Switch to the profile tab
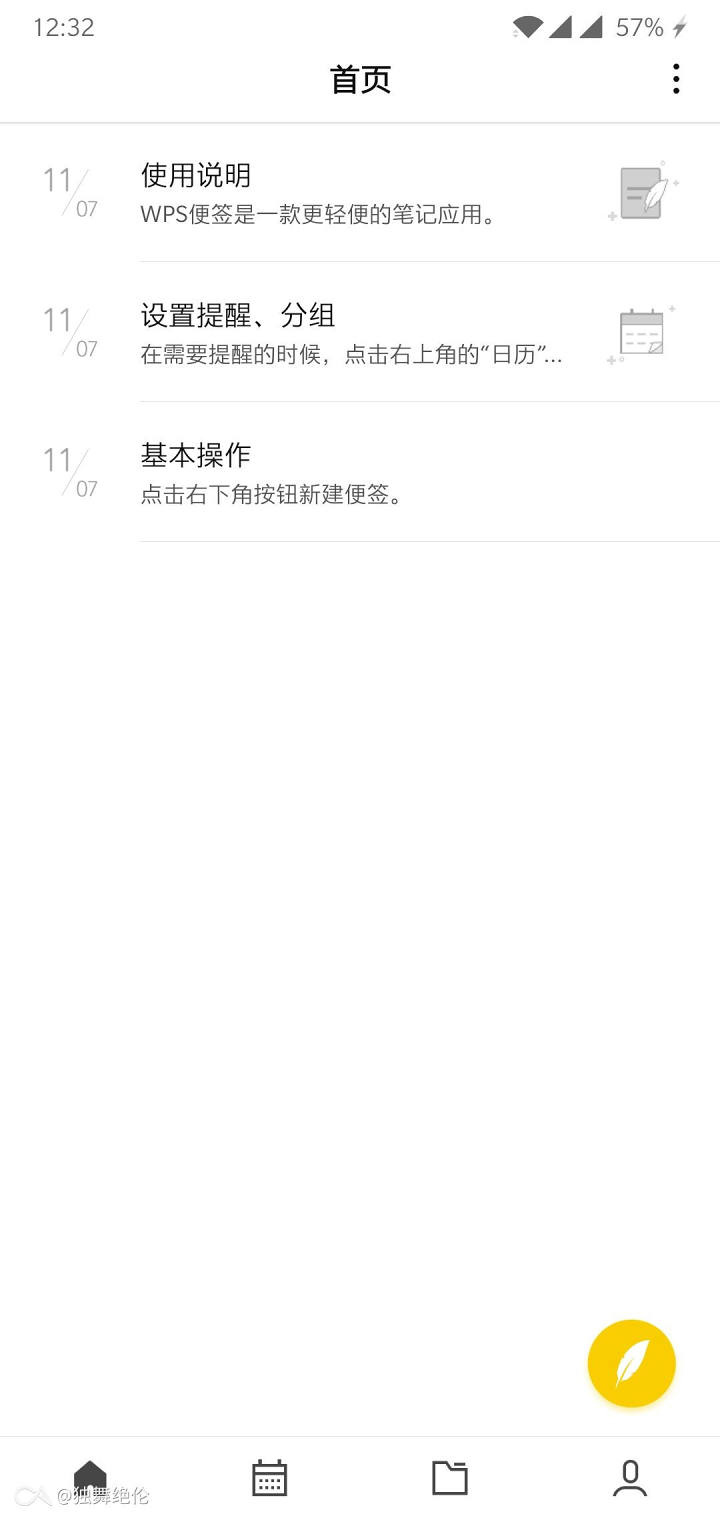720x1520 pixels. point(629,1477)
